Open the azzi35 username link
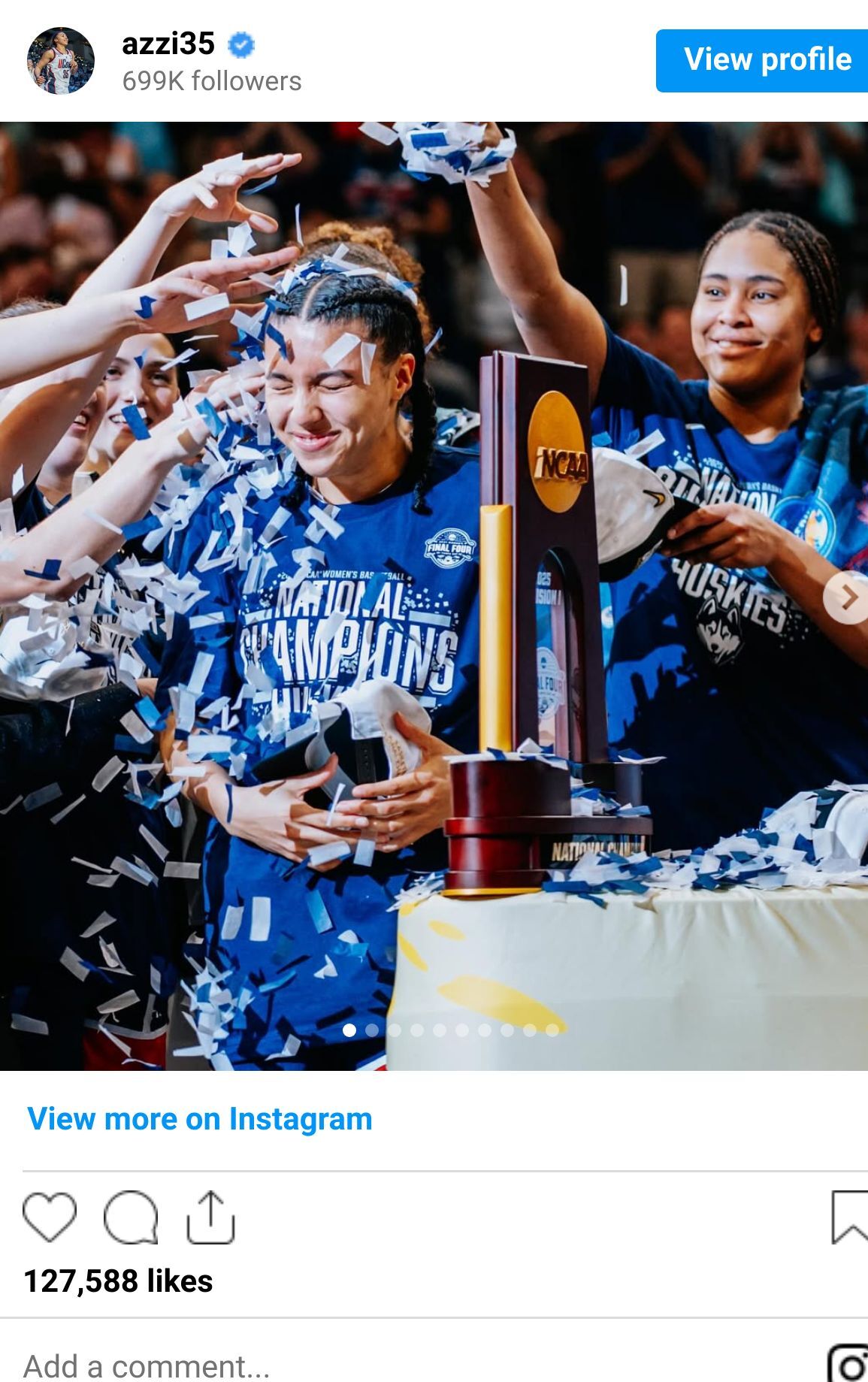Image resolution: width=868 pixels, height=1382 pixels. [168, 44]
